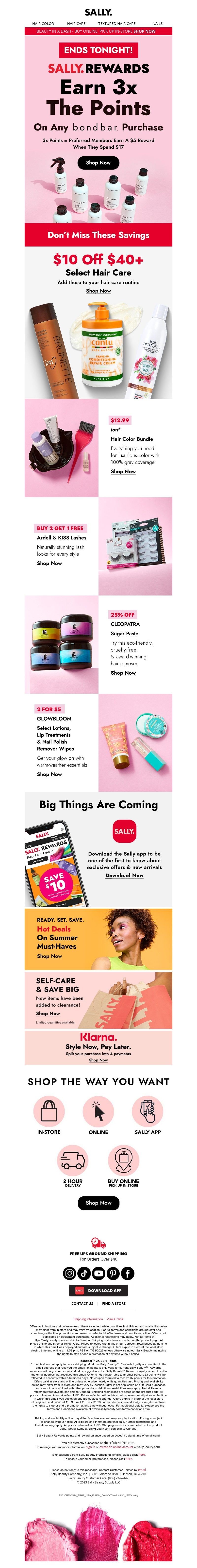The height and width of the screenshot is (1568, 197).
Task: Open Sally's TikTok page
Action: [x=84, y=1273]
